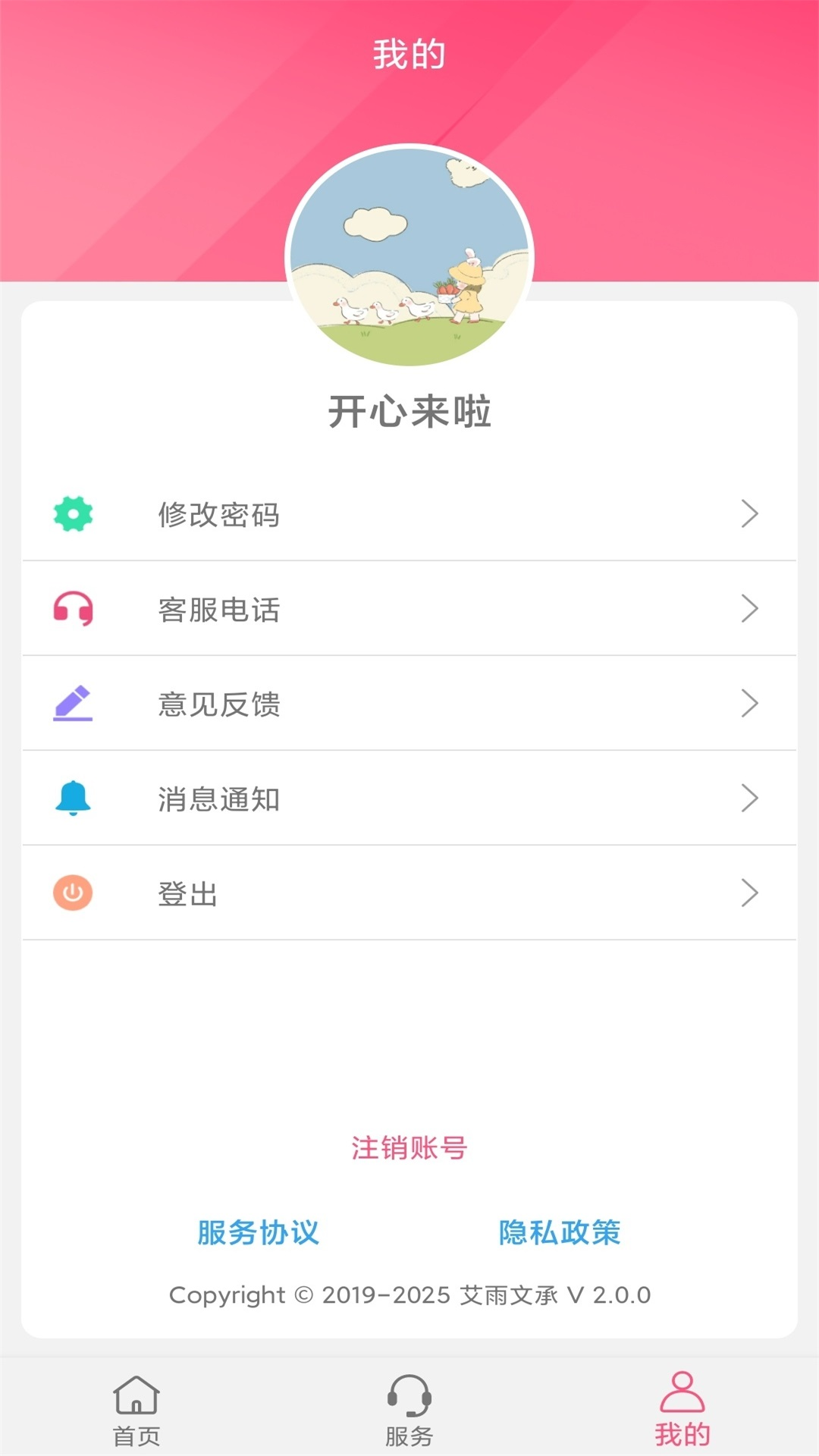
Task: Open the 注销账号 link
Action: pyautogui.click(x=409, y=1148)
